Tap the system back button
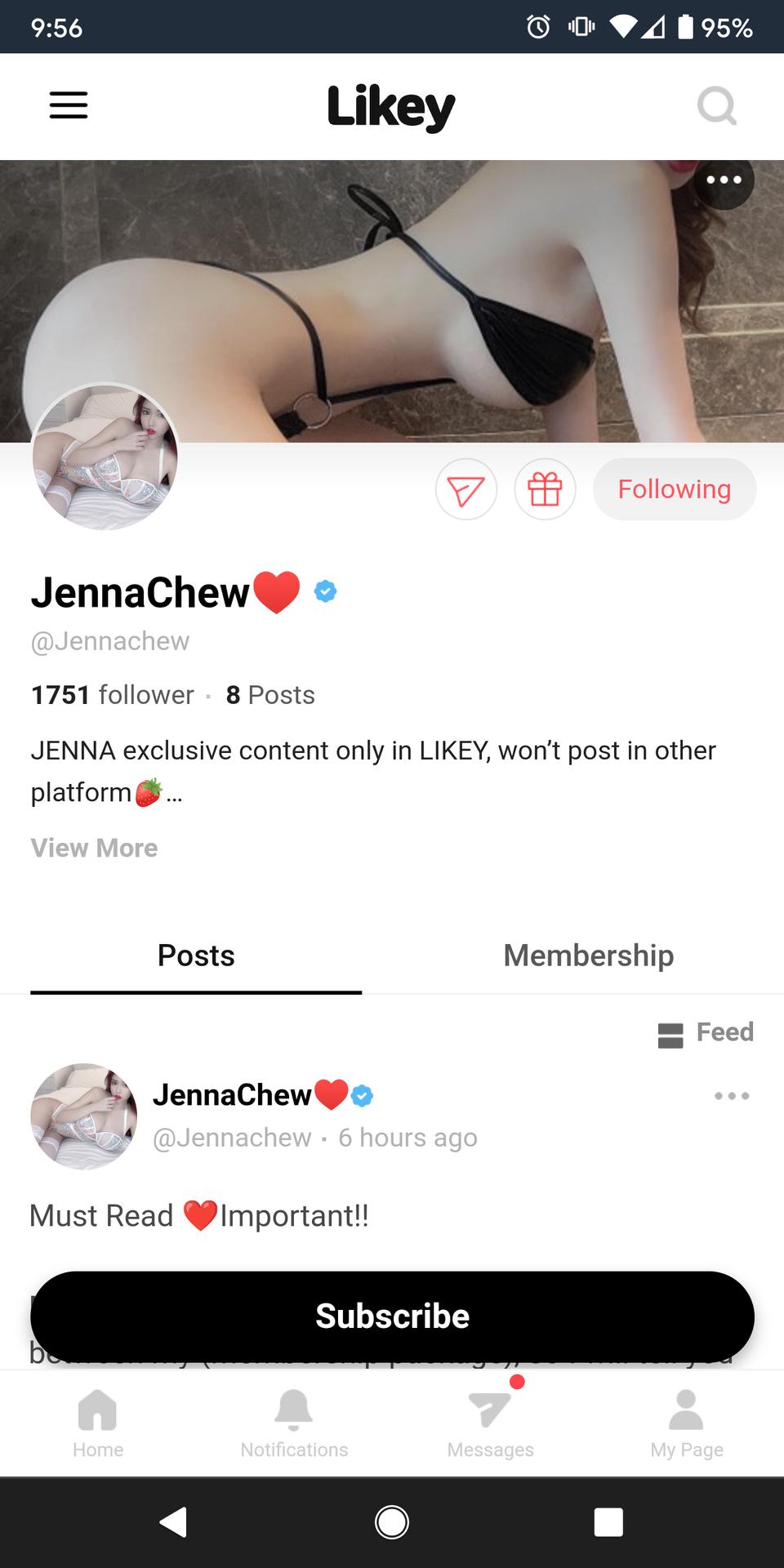Viewport: 784px width, 1568px height. 173,1522
